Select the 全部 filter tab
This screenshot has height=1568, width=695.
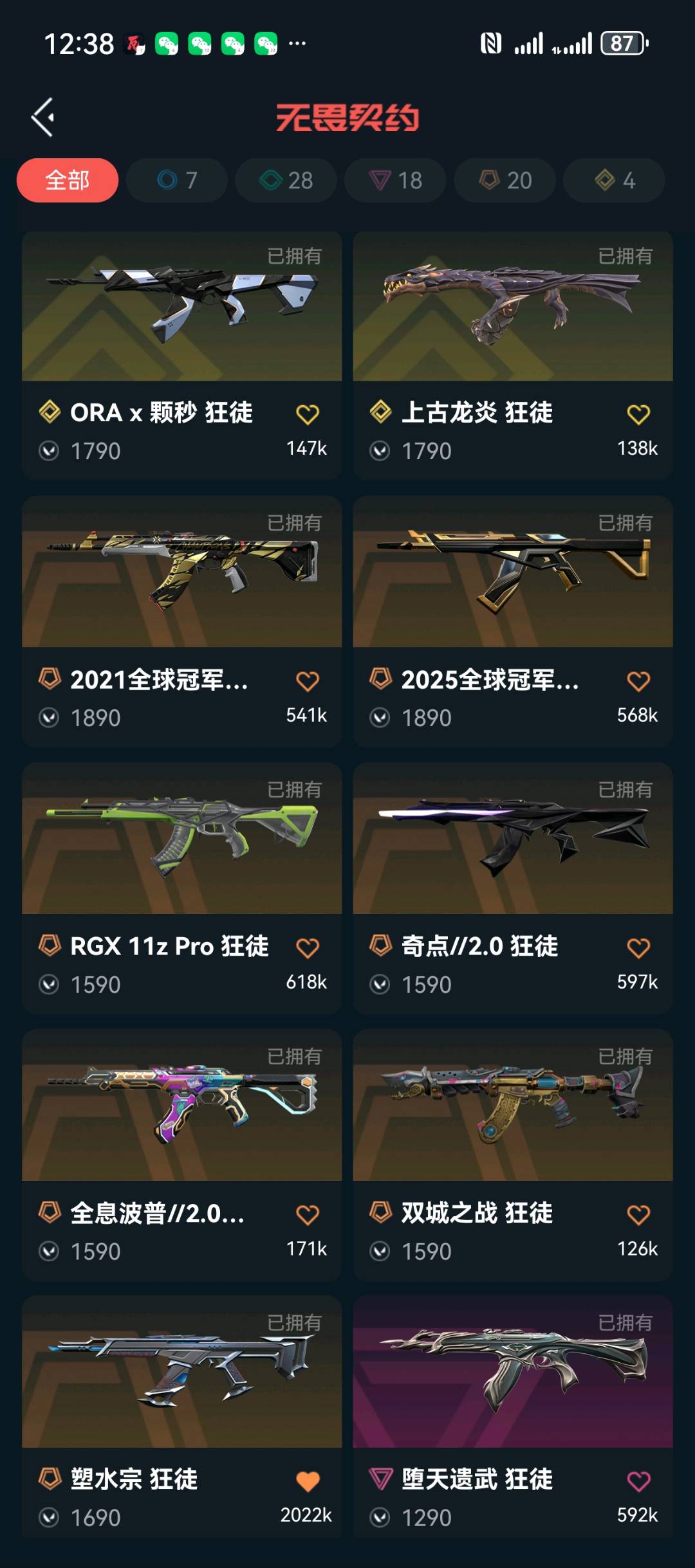(x=68, y=180)
